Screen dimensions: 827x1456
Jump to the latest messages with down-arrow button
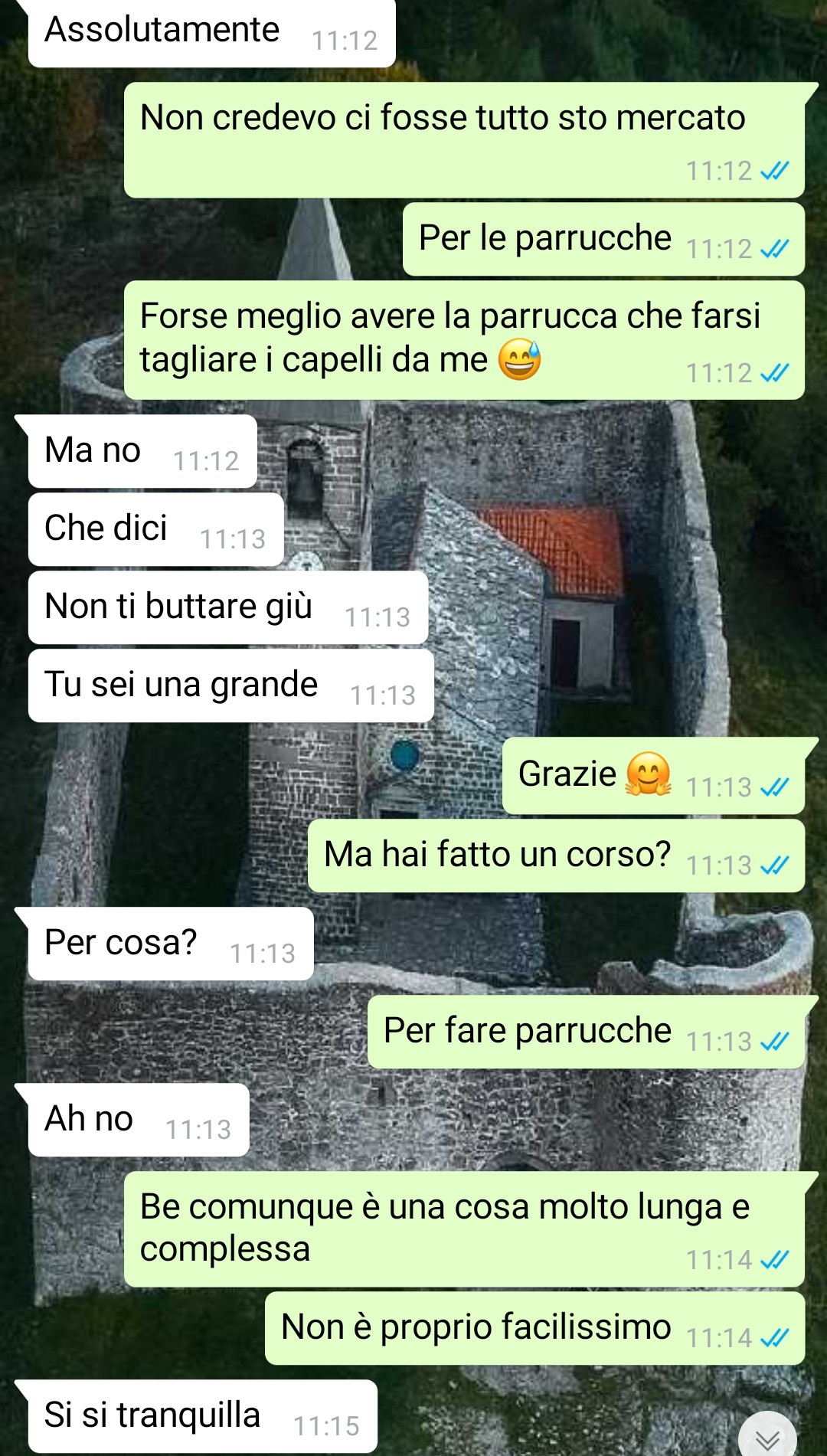(767, 1436)
